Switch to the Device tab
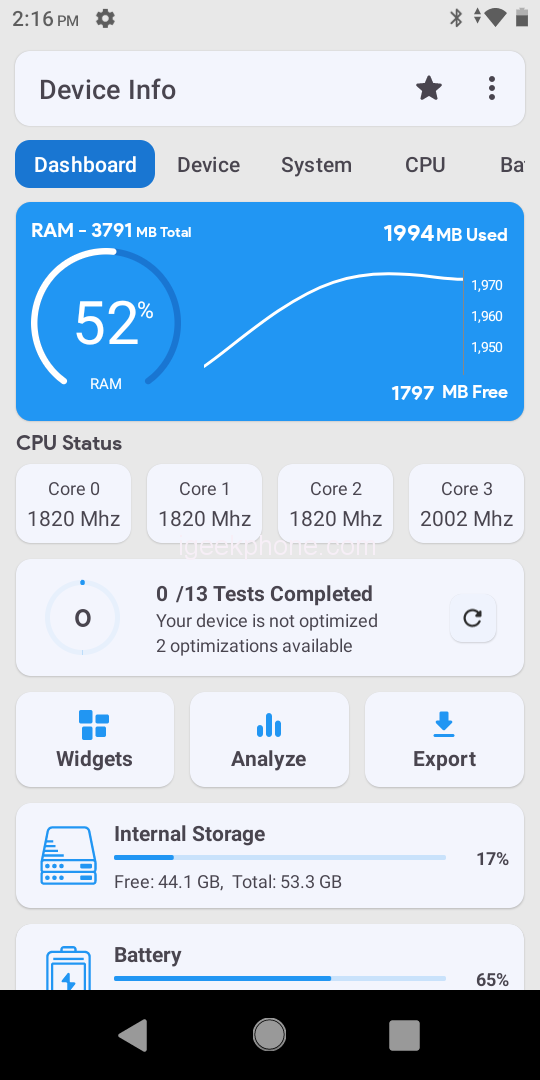The height and width of the screenshot is (1080, 540). pyautogui.click(x=208, y=165)
